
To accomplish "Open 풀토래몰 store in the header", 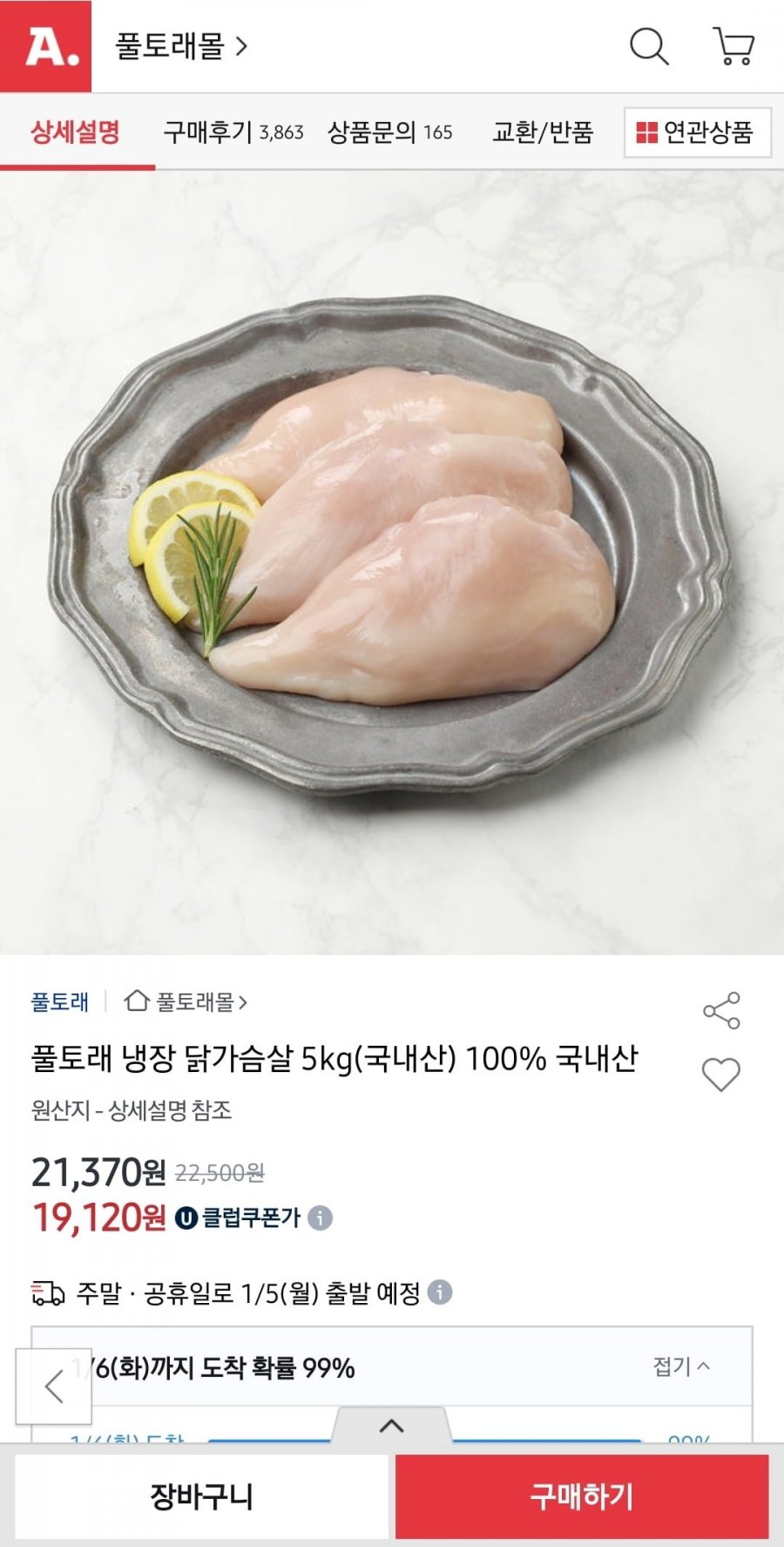I will click(x=181, y=45).
